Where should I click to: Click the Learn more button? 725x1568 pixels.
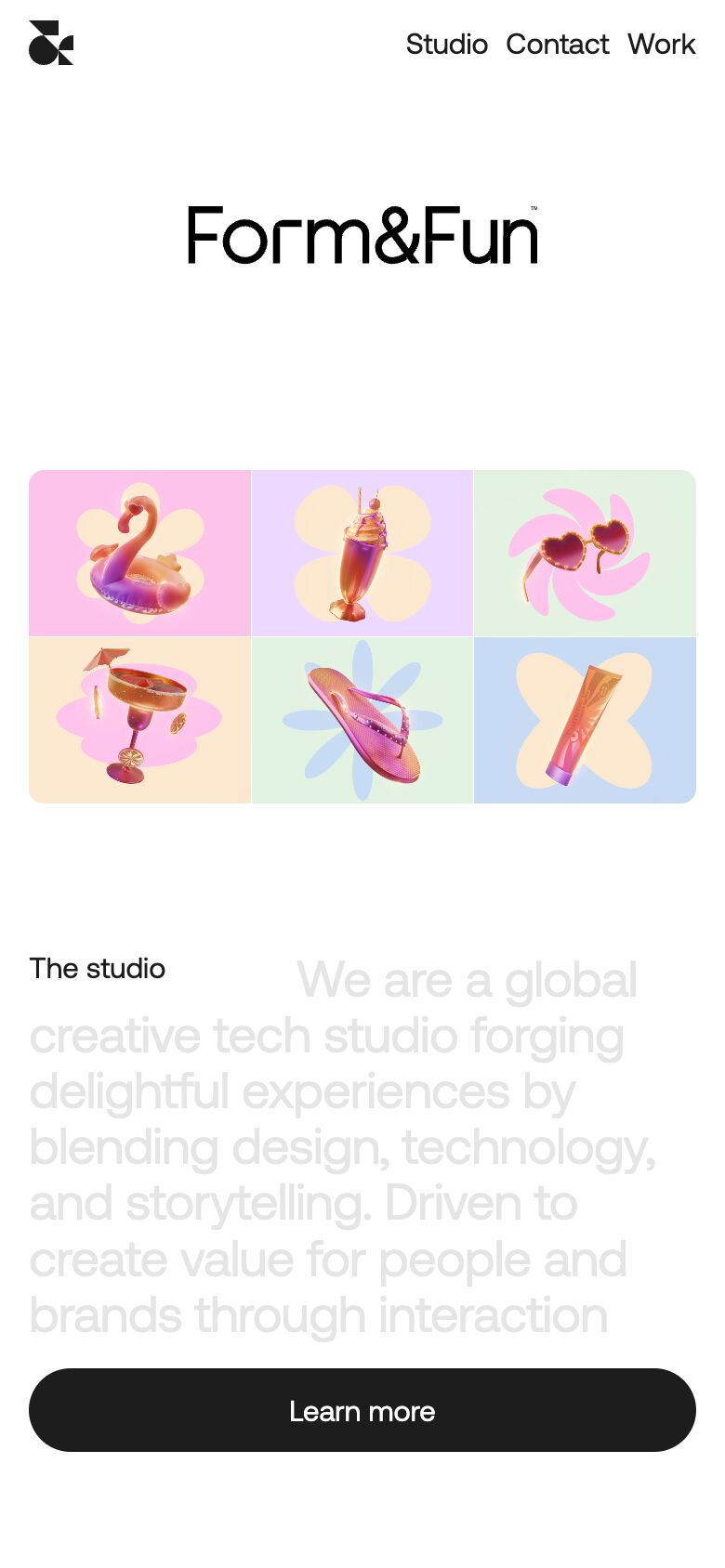pyautogui.click(x=362, y=1410)
